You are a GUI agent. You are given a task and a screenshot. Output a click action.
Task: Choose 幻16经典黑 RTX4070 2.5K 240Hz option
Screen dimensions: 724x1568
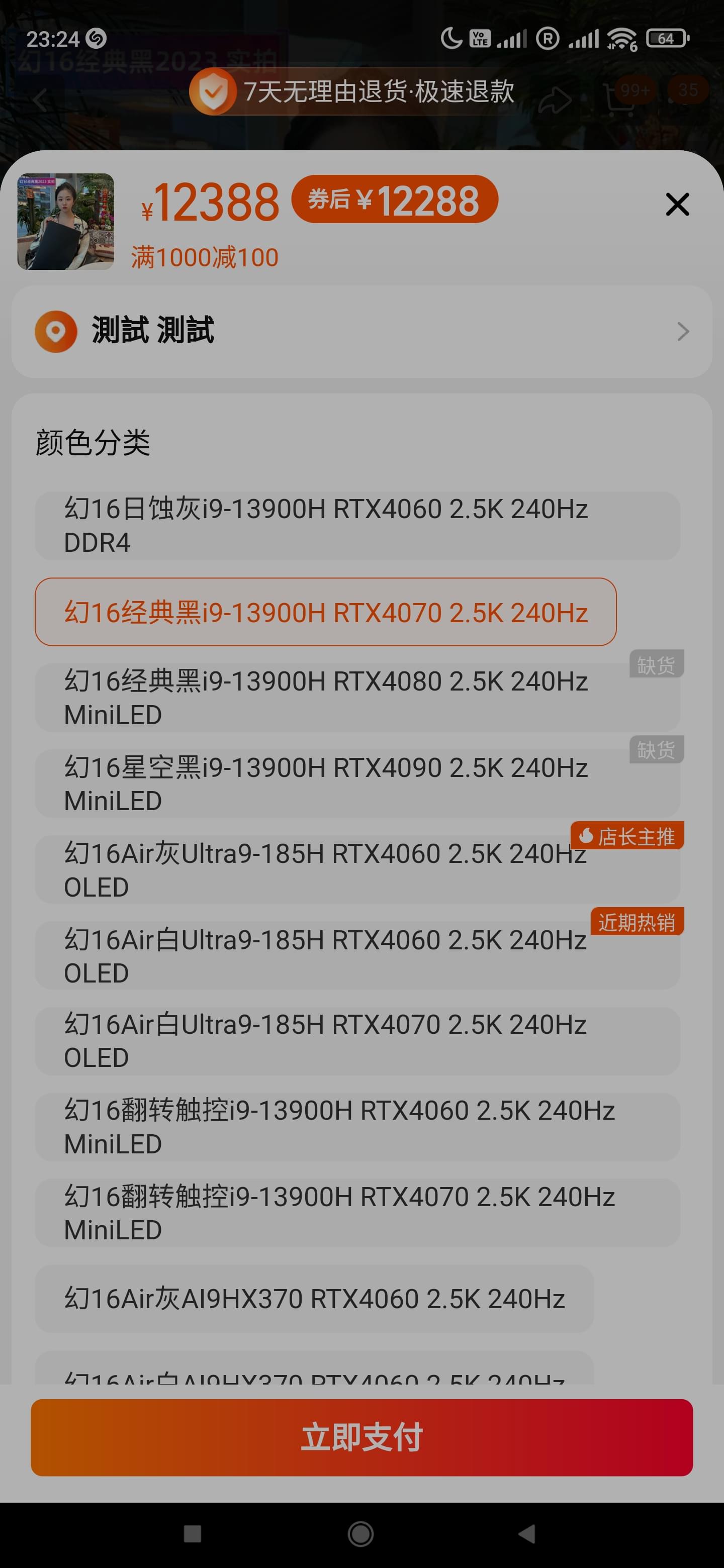tap(326, 612)
